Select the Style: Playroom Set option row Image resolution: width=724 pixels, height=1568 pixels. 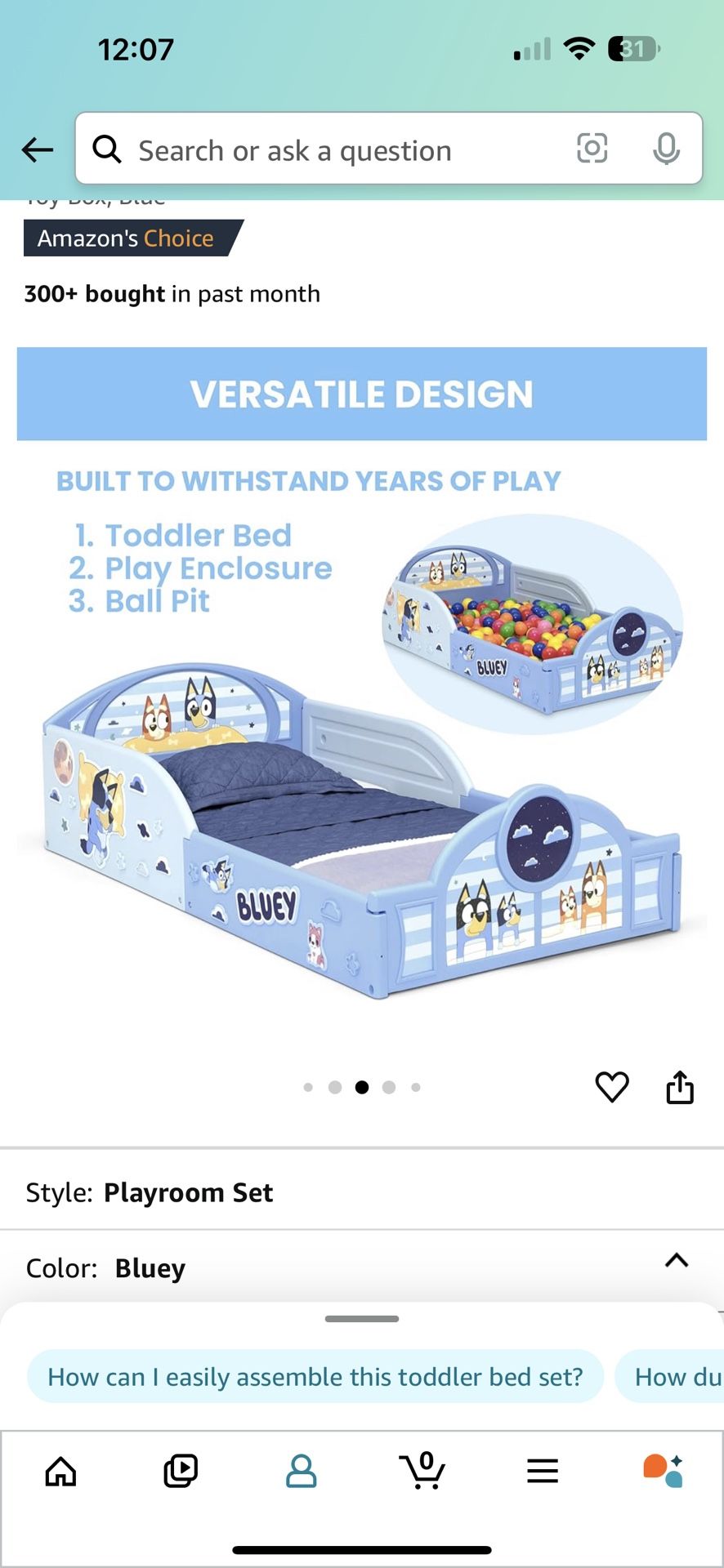pyautogui.click(x=361, y=1192)
